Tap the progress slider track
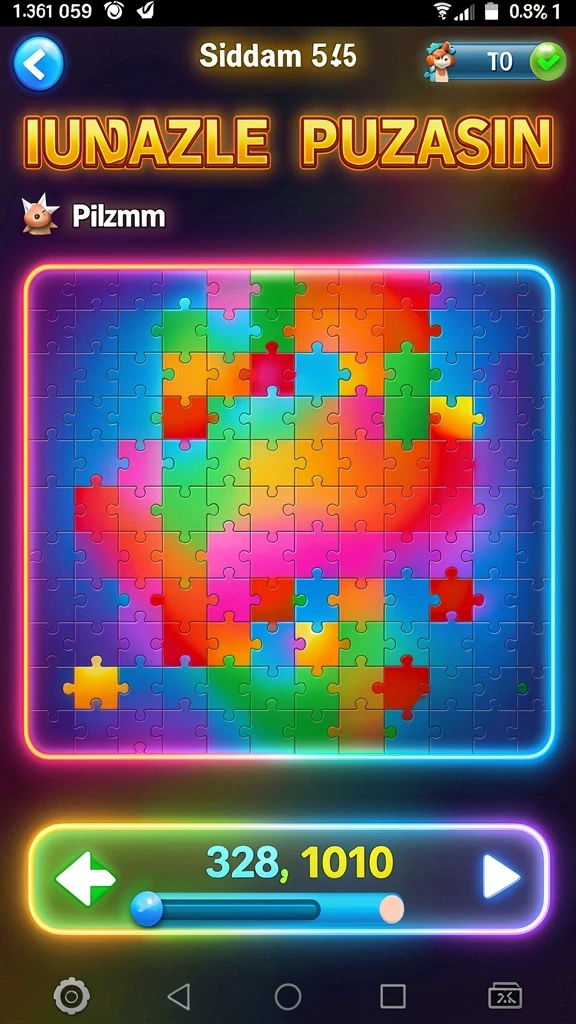The width and height of the screenshot is (576, 1024). (268, 909)
